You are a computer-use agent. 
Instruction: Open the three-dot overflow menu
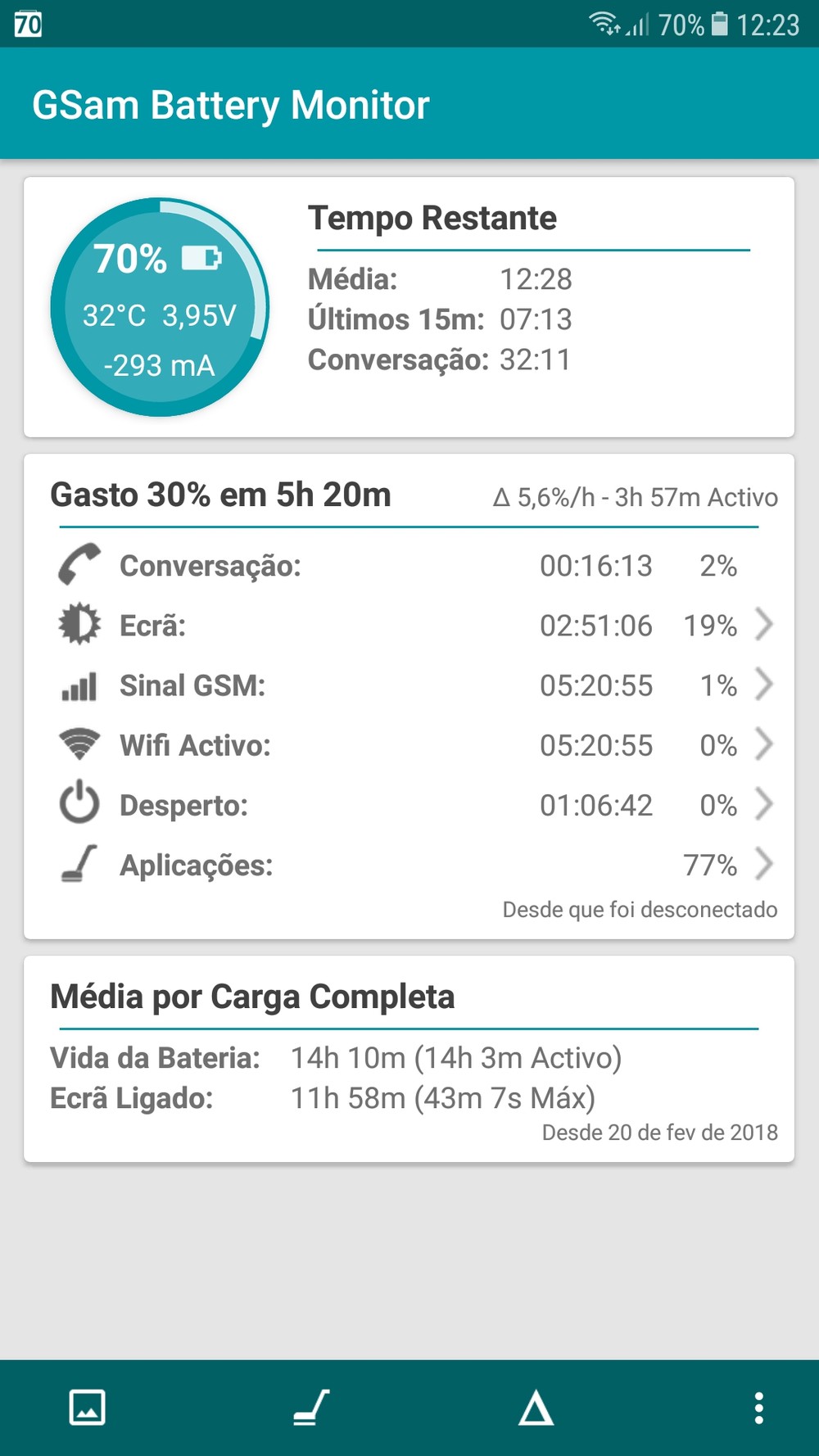758,1408
